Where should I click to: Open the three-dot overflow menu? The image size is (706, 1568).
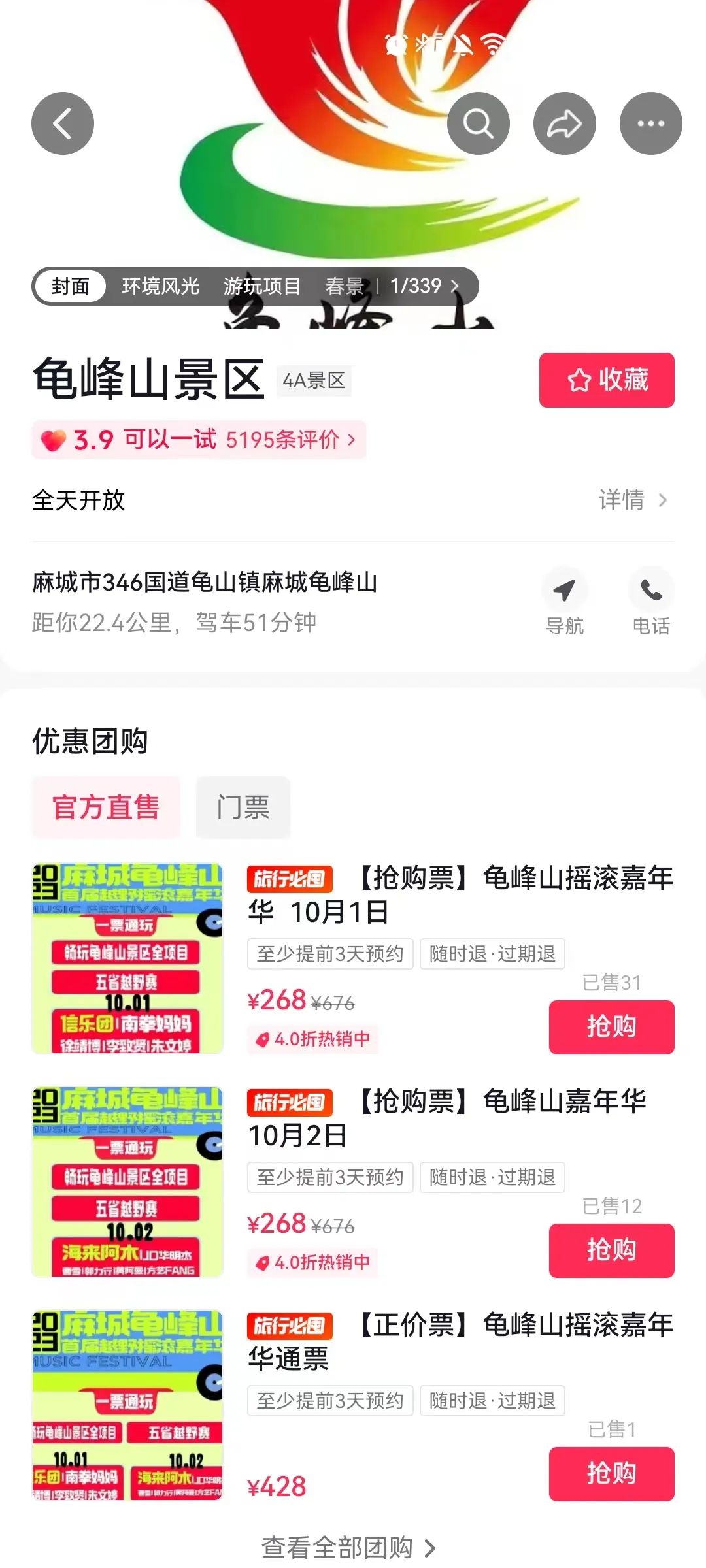click(650, 123)
